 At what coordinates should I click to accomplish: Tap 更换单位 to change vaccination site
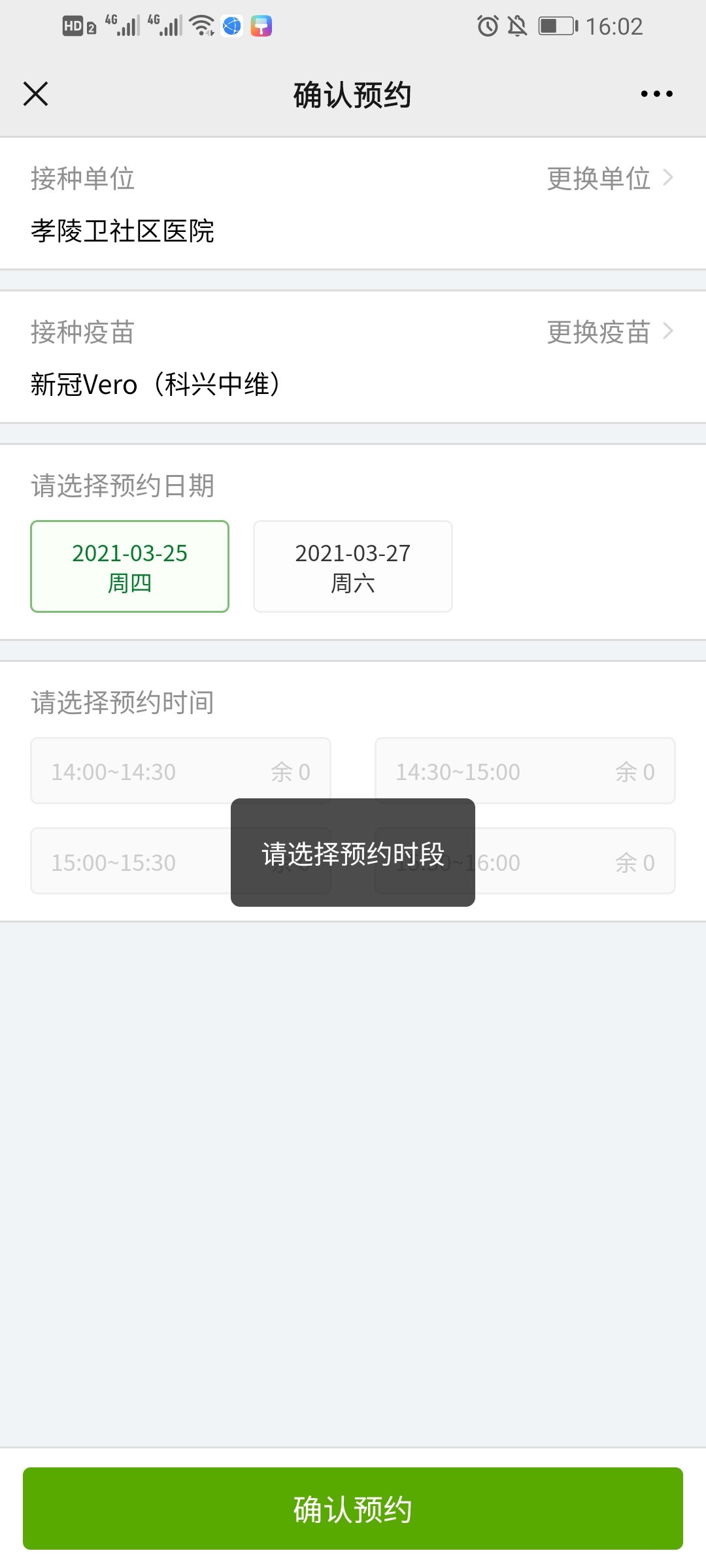(x=610, y=178)
